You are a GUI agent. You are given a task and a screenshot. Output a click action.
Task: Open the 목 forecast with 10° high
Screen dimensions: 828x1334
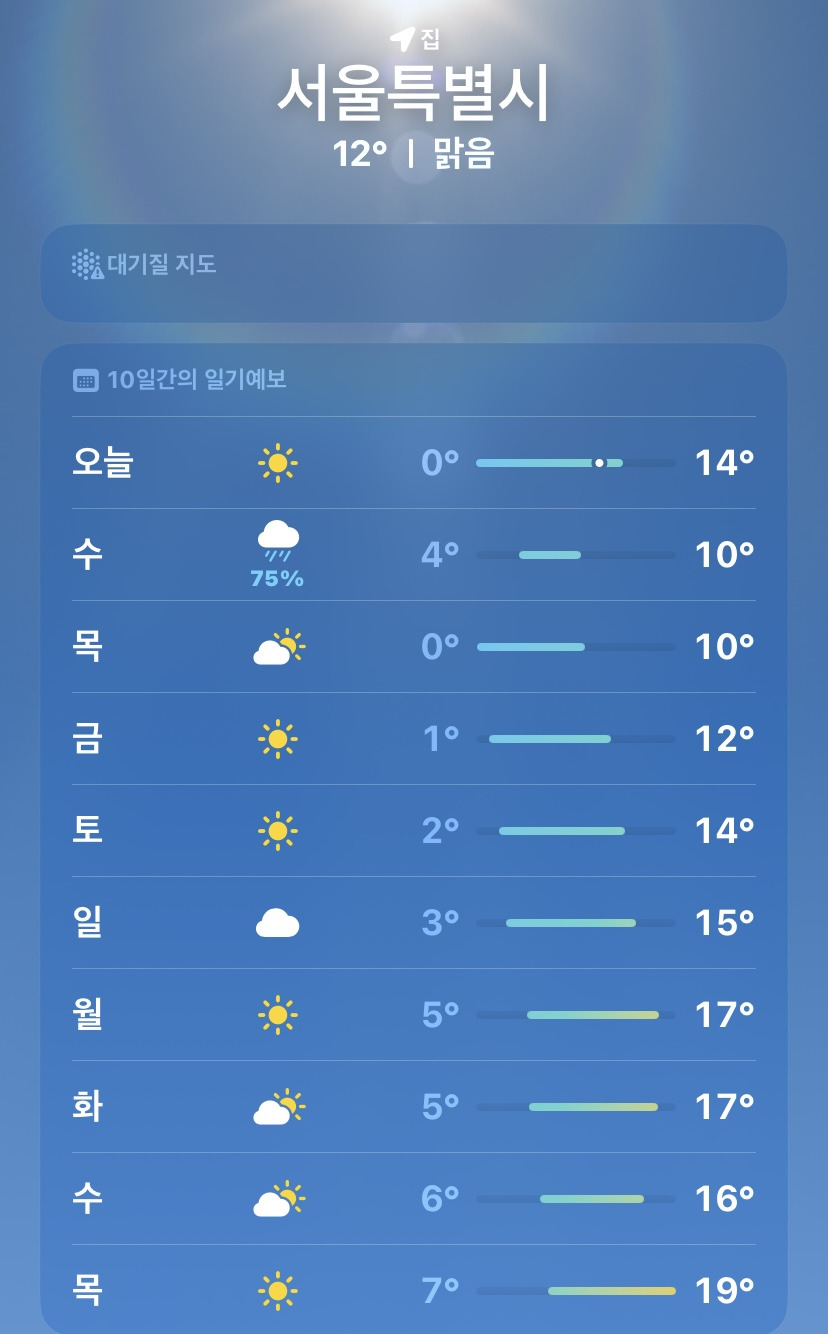tap(413, 647)
